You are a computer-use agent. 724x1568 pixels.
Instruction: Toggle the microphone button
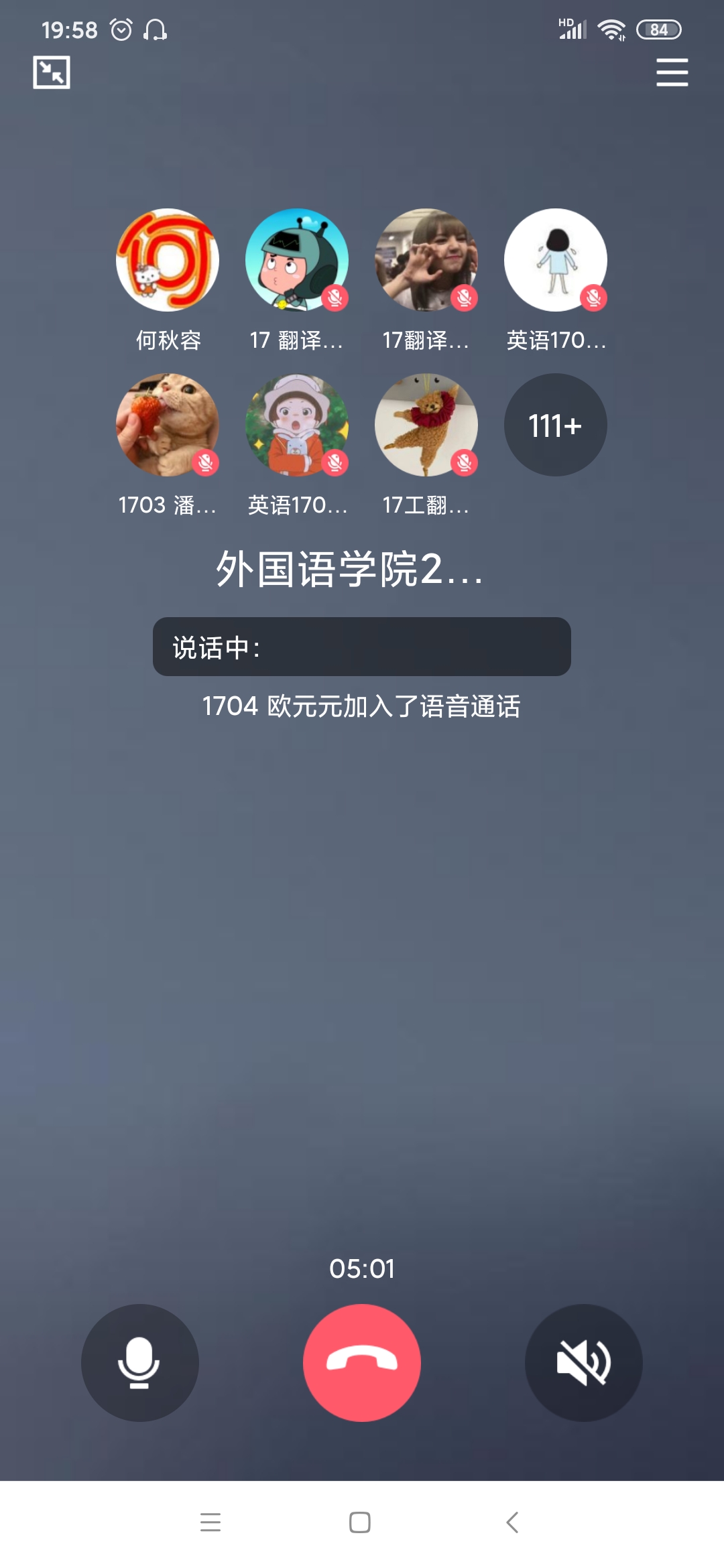coord(139,1362)
